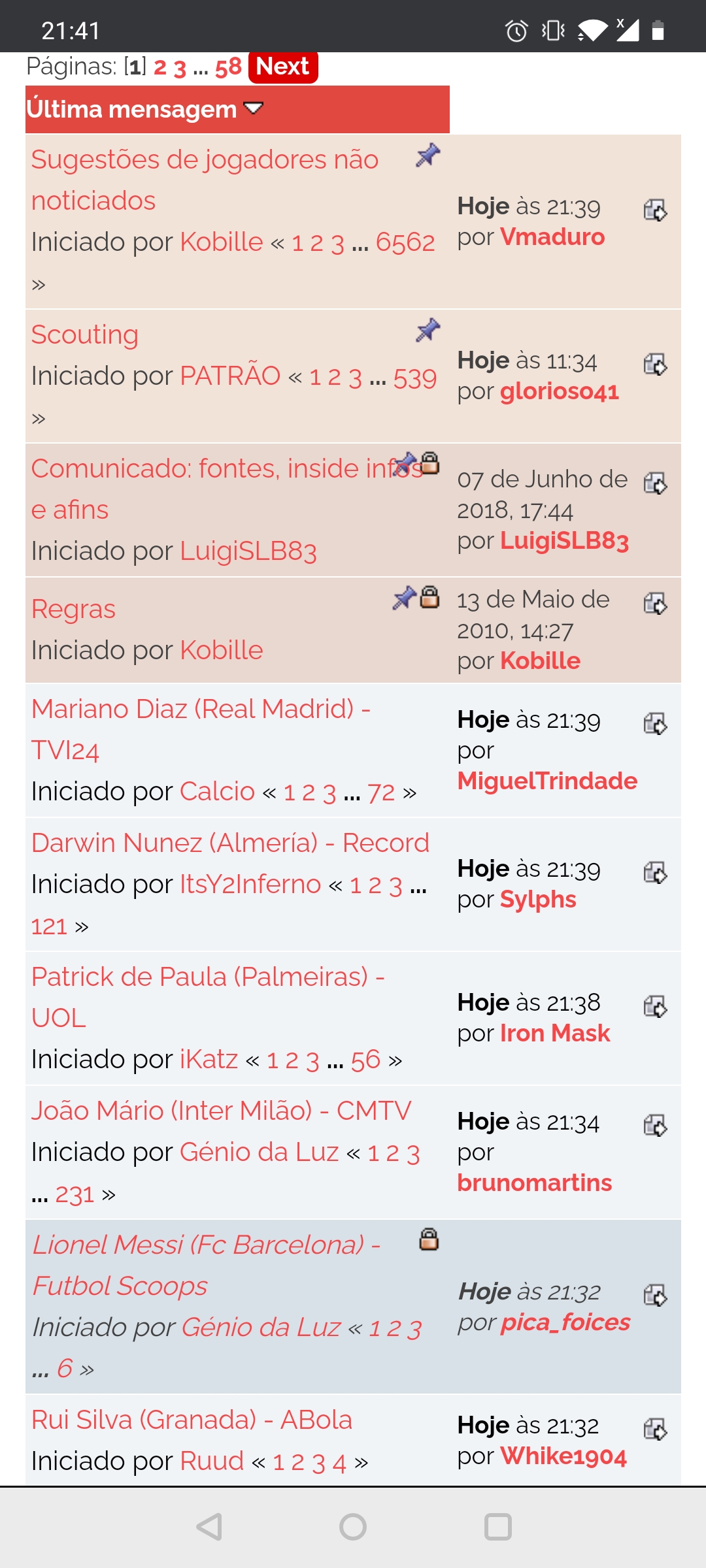Jump to page 58 of the board
The height and width of the screenshot is (1568, 706).
[x=228, y=67]
